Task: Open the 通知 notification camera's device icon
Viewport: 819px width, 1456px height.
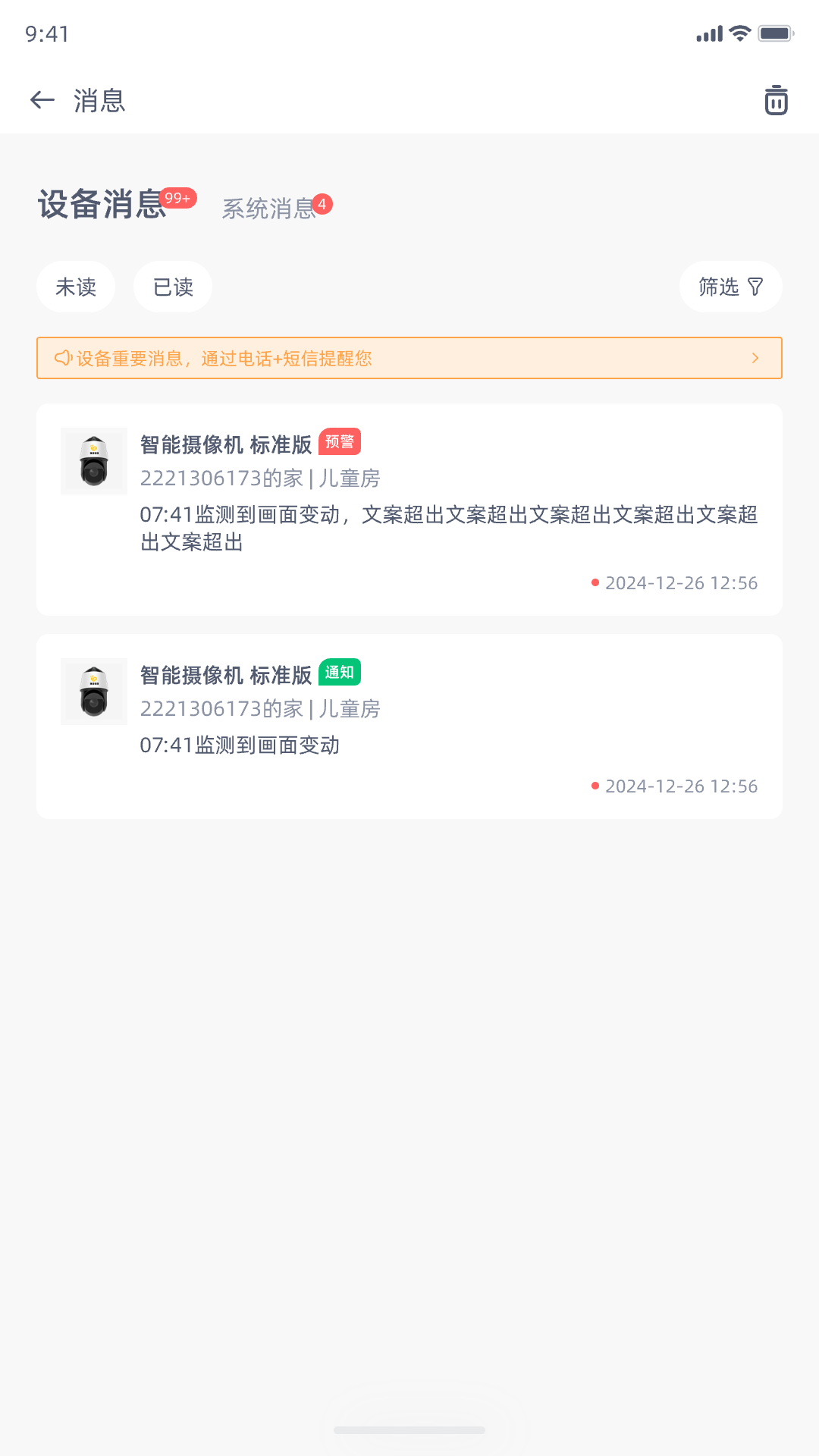Action: click(93, 692)
